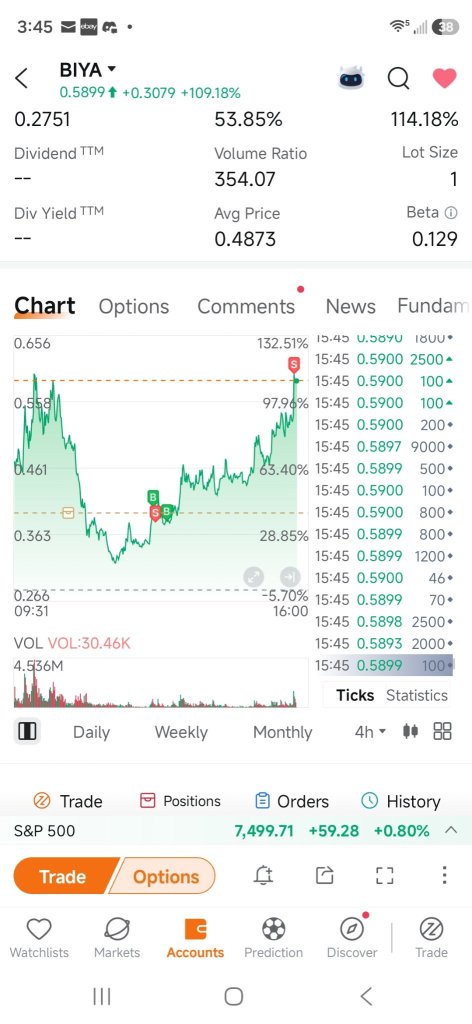The image size is (472, 1024).
Task: Expand the S&P 500 index bar
Action: [450, 831]
